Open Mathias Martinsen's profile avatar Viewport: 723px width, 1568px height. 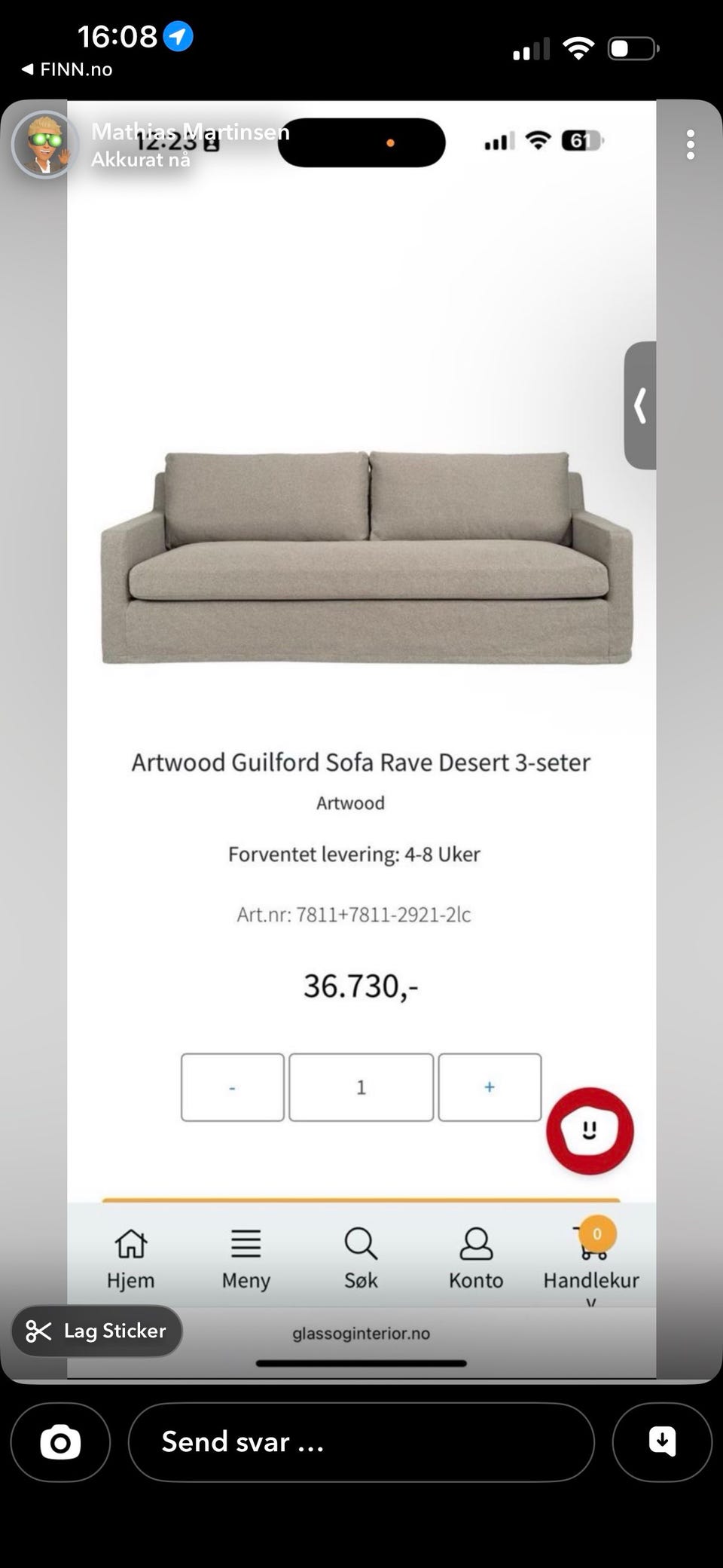(x=45, y=145)
